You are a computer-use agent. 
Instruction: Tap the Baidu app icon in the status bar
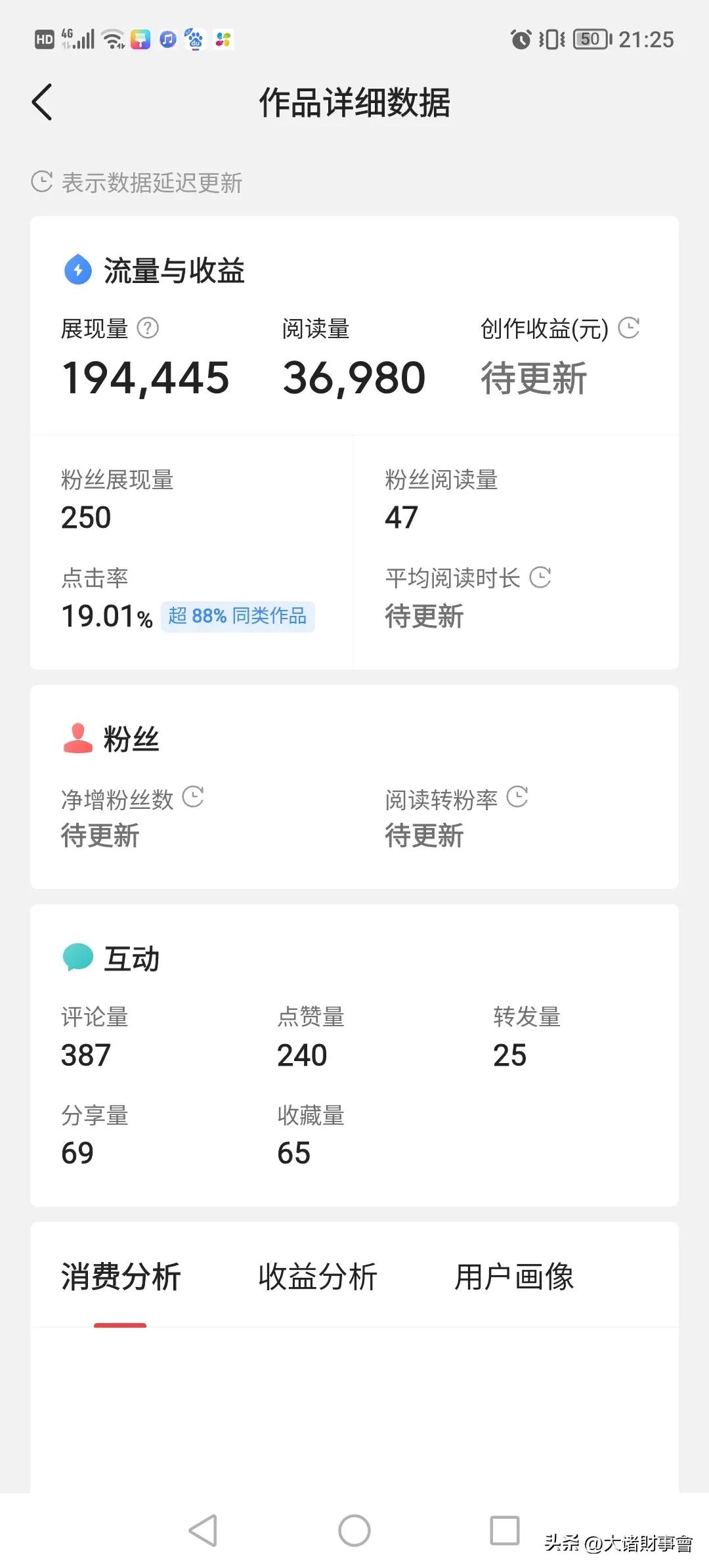click(194, 39)
